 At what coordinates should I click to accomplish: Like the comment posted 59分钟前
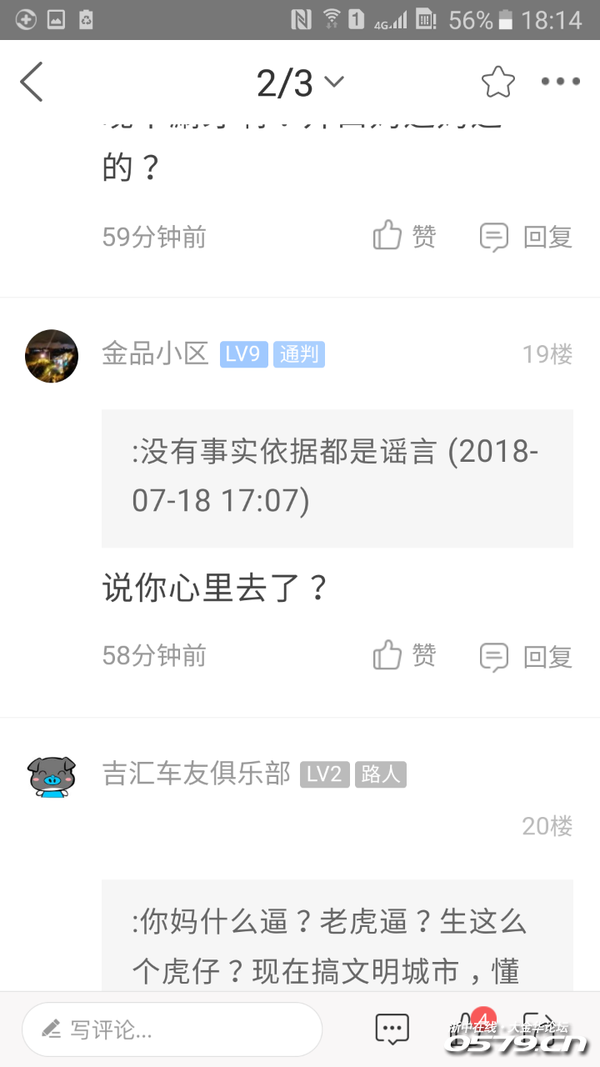(404, 236)
